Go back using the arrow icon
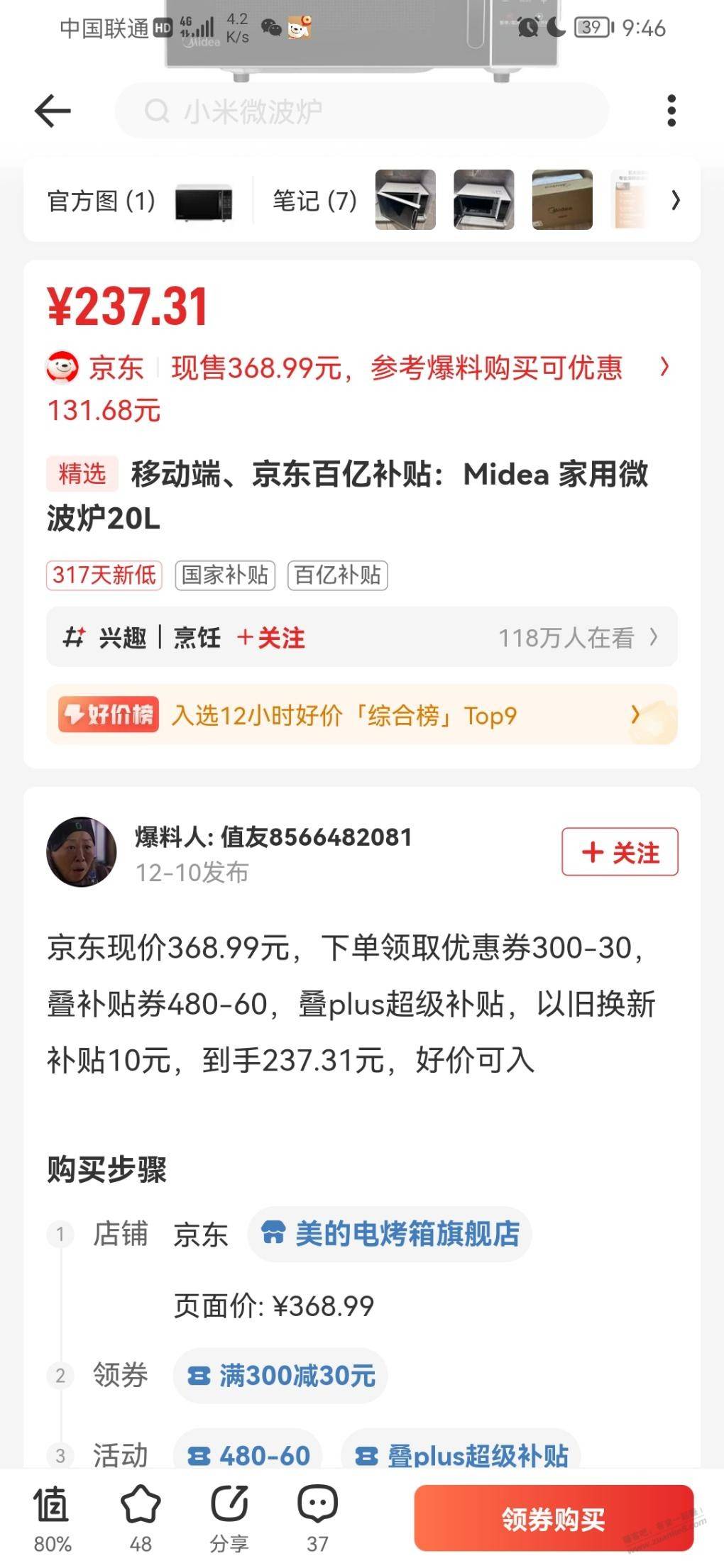This screenshot has width=724, height=1568. pyautogui.click(x=53, y=111)
